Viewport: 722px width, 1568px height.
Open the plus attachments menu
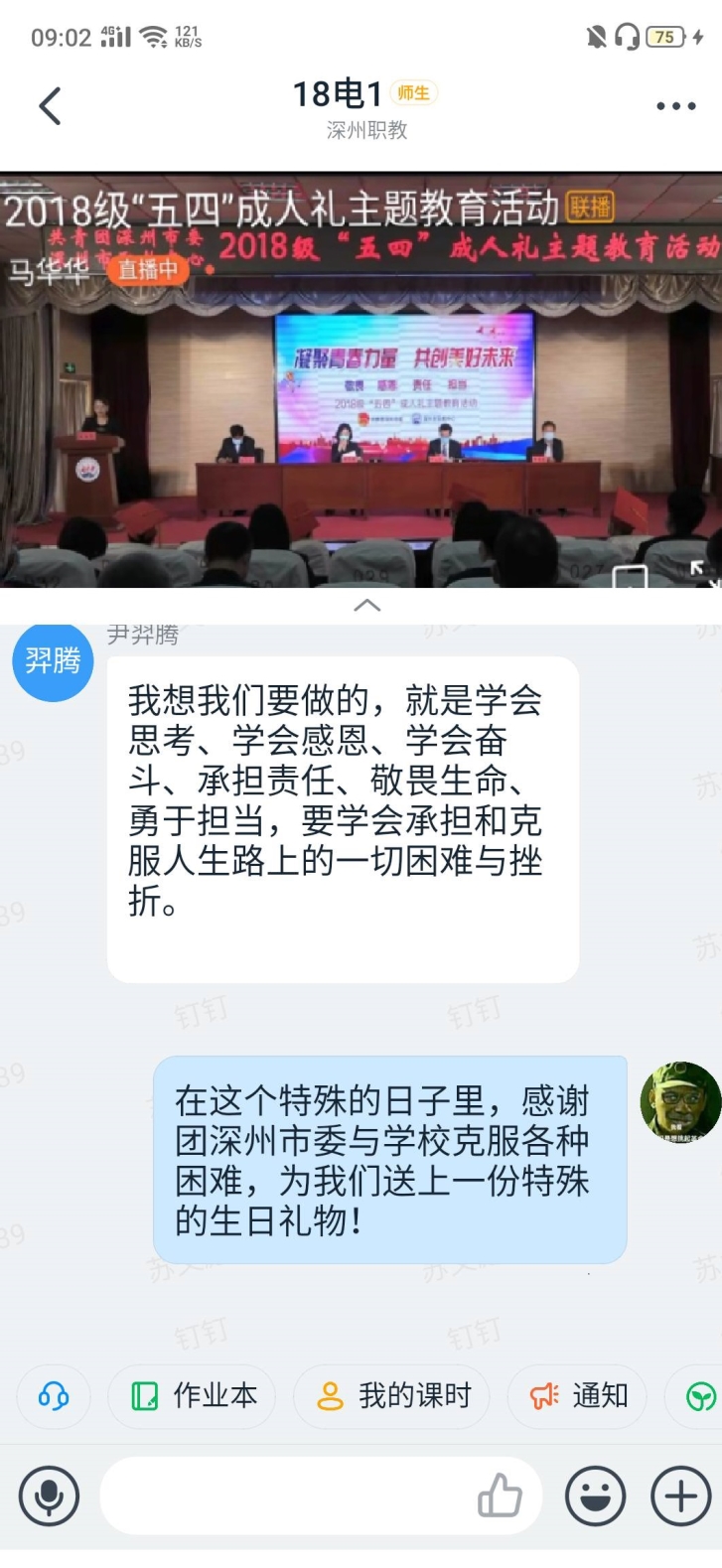pos(680,1496)
